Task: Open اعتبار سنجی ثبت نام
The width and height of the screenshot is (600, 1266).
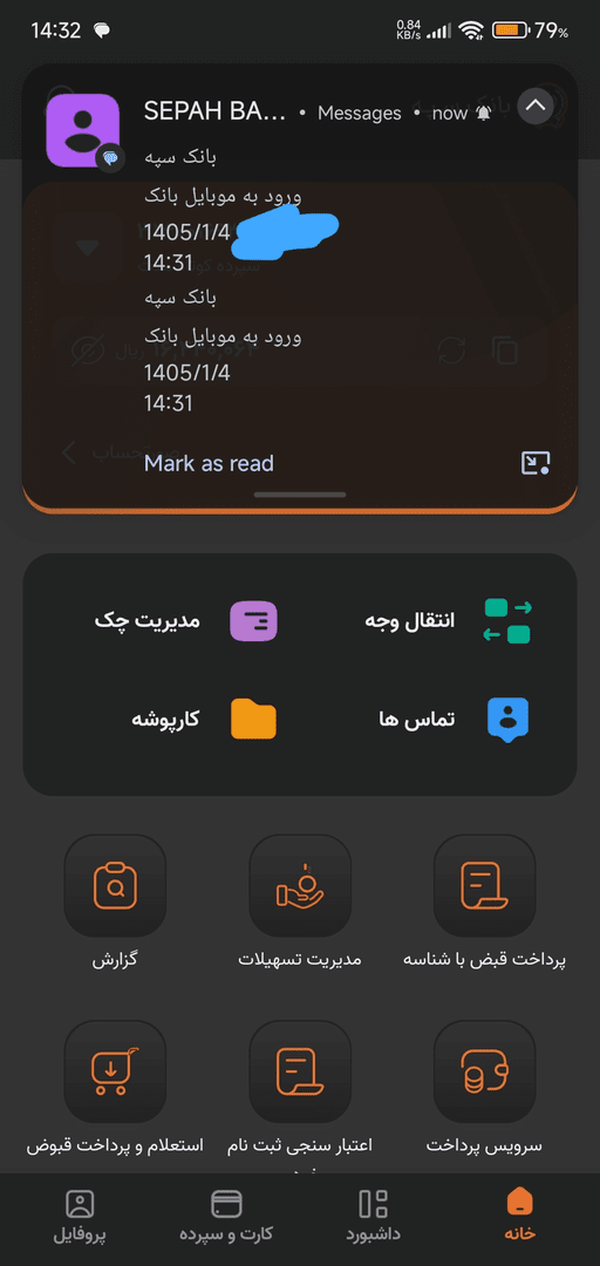Action: pyautogui.click(x=300, y=1072)
